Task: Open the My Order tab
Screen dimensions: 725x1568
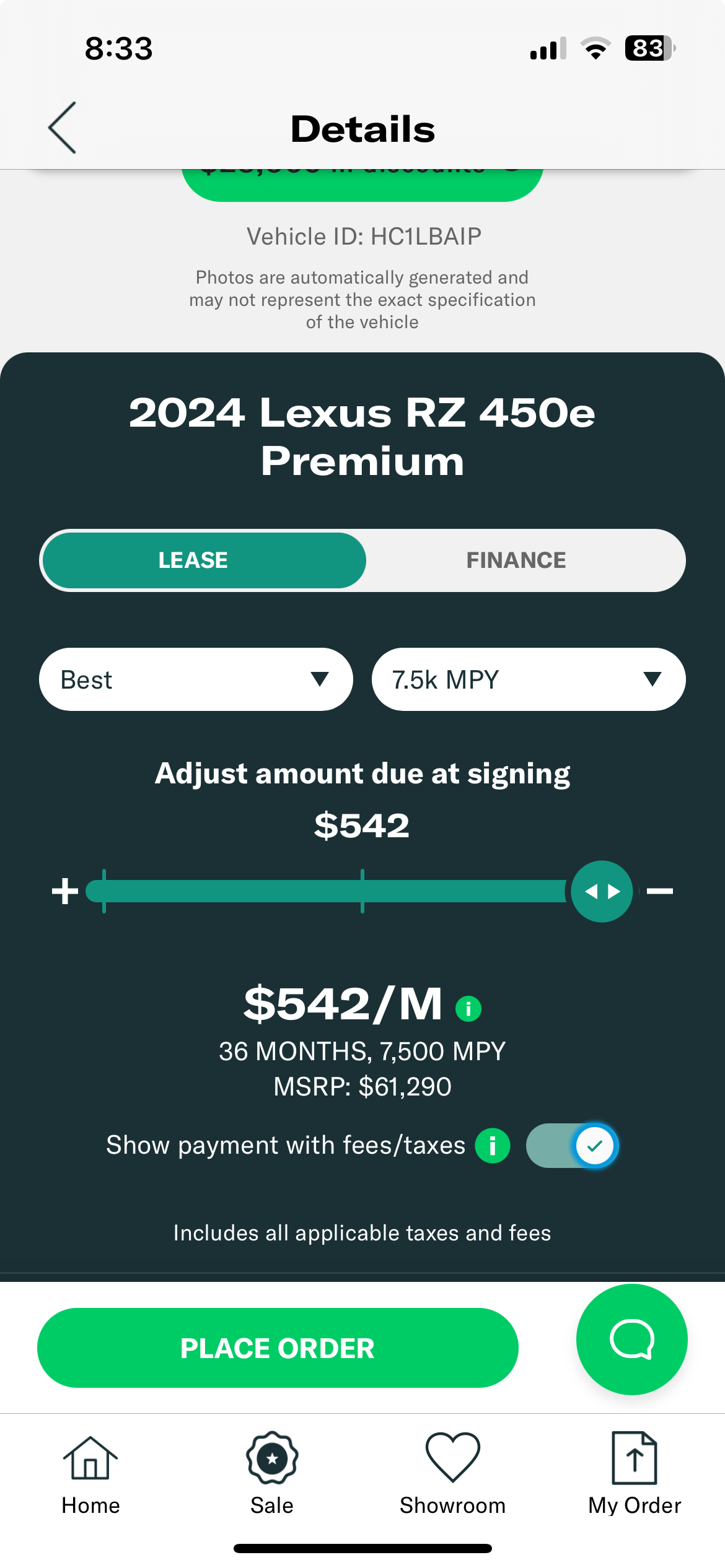Action: pos(635,1474)
